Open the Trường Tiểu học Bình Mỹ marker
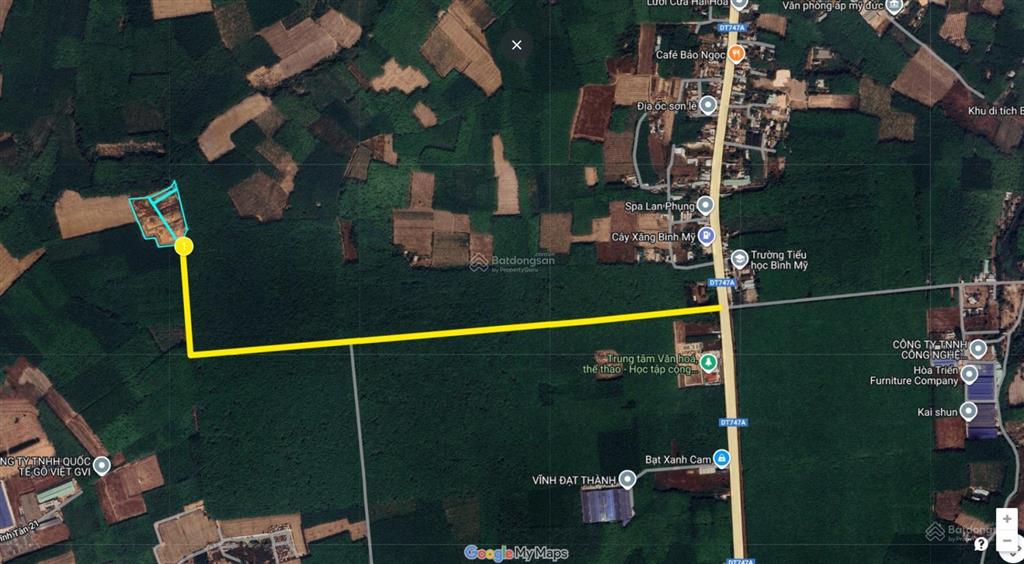This screenshot has width=1024, height=564. 739,258
